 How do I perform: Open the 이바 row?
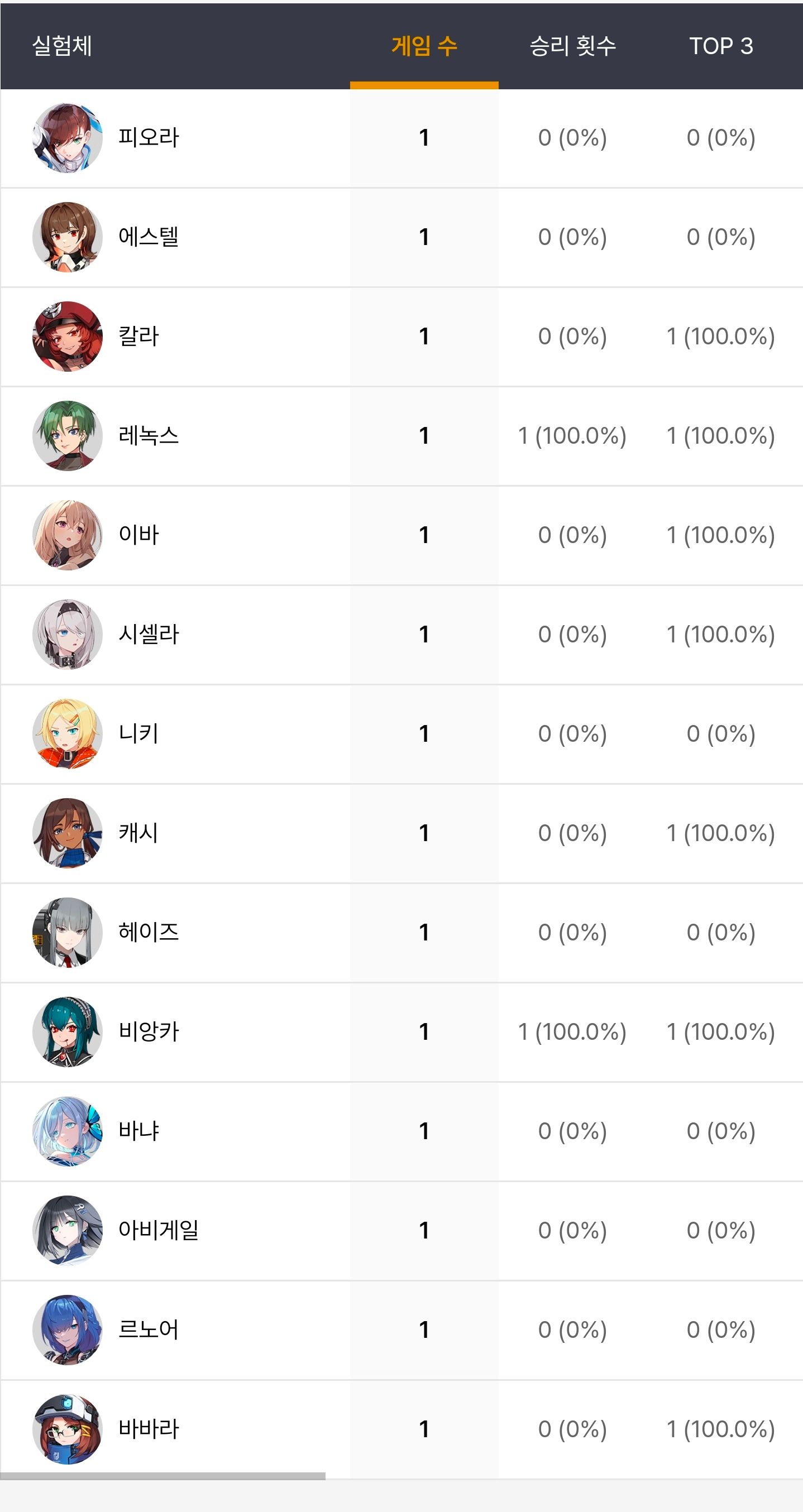point(401,535)
